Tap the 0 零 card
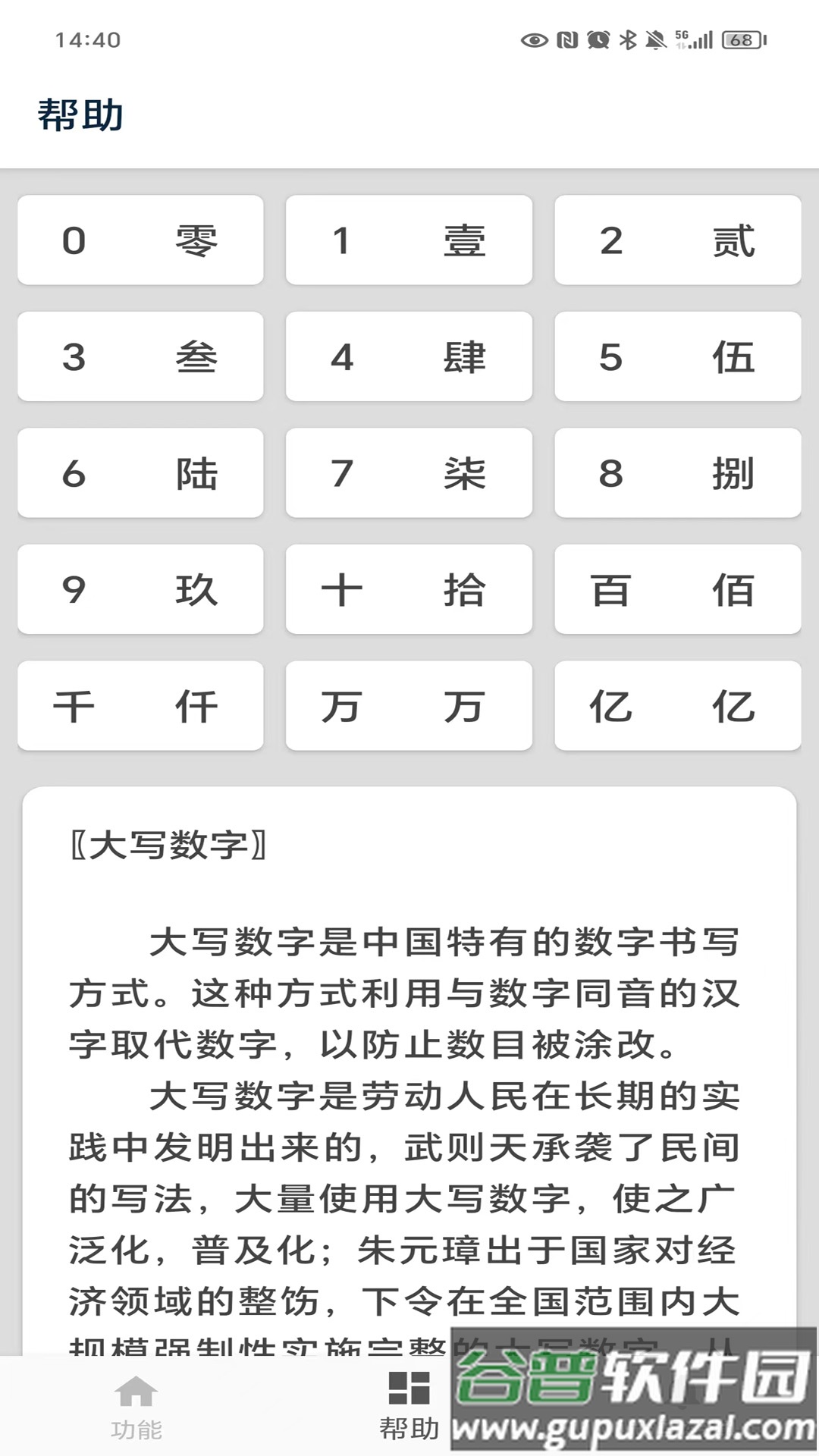 (140, 240)
